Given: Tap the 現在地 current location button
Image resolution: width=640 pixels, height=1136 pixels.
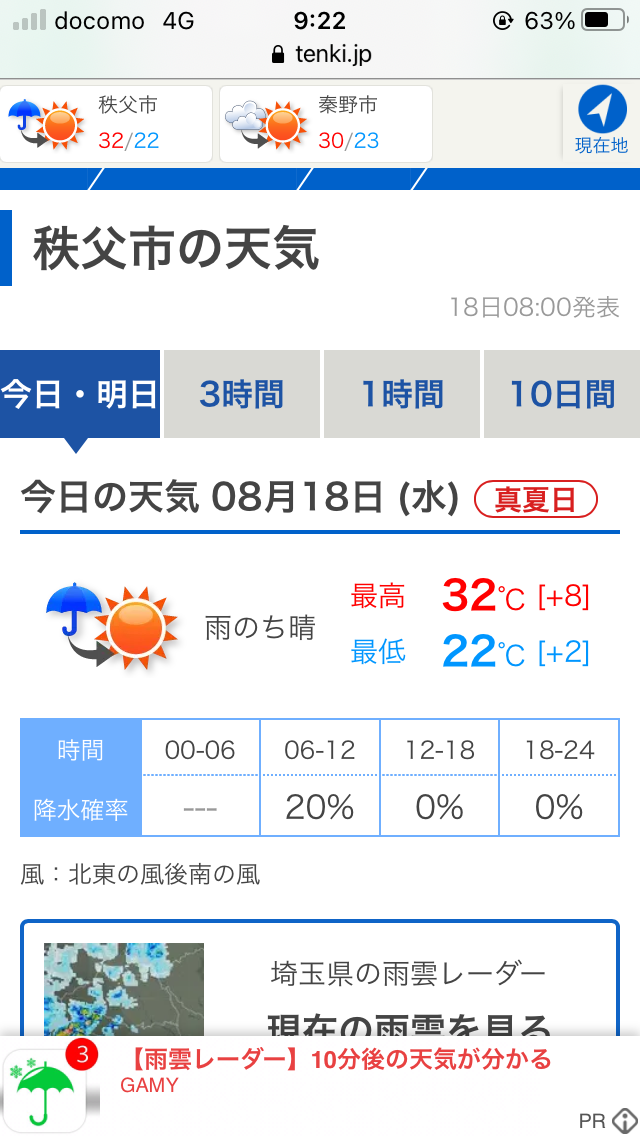Looking at the screenshot, I should (602, 121).
